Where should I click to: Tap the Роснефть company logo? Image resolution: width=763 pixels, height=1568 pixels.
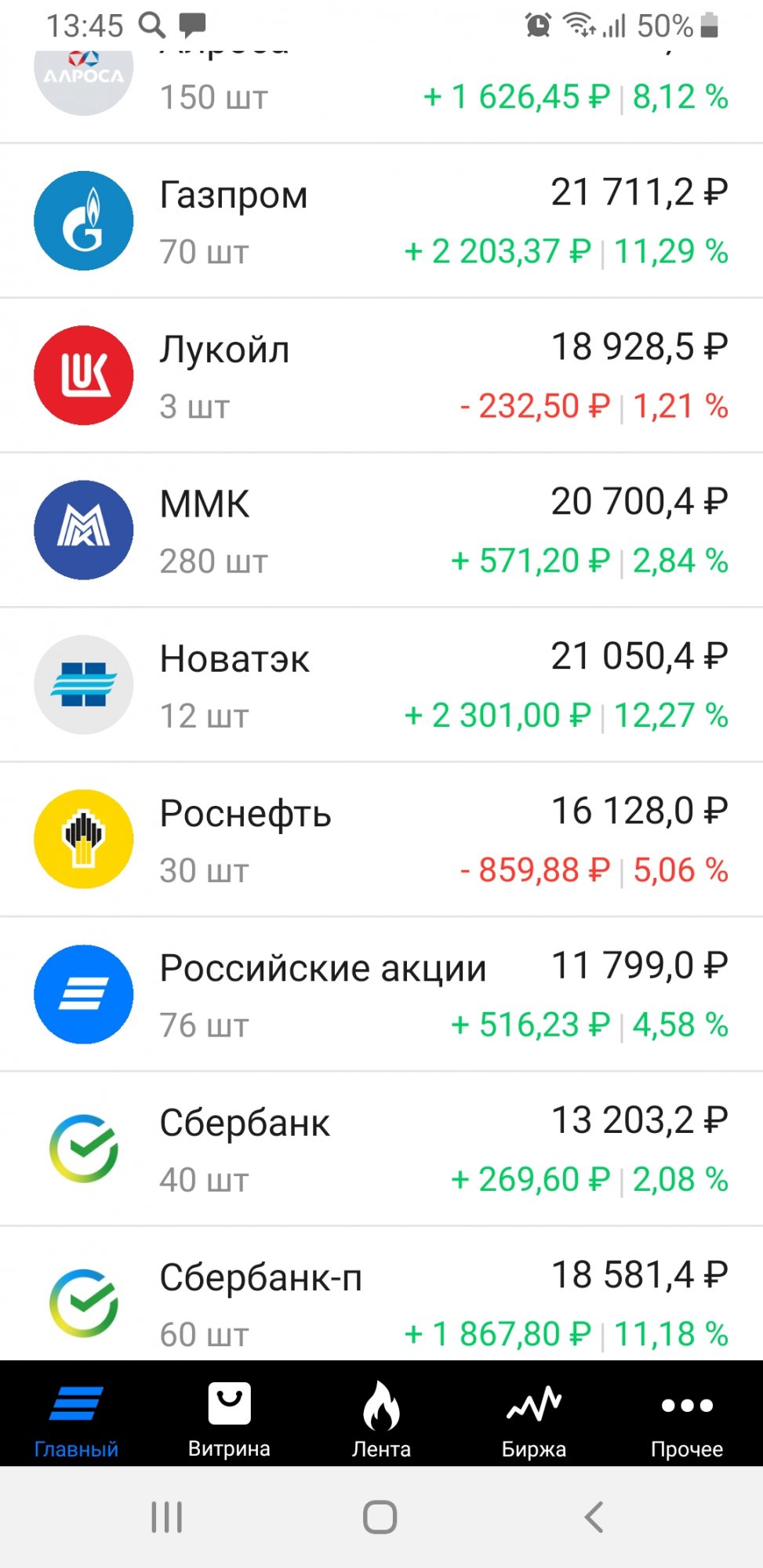[x=83, y=838]
